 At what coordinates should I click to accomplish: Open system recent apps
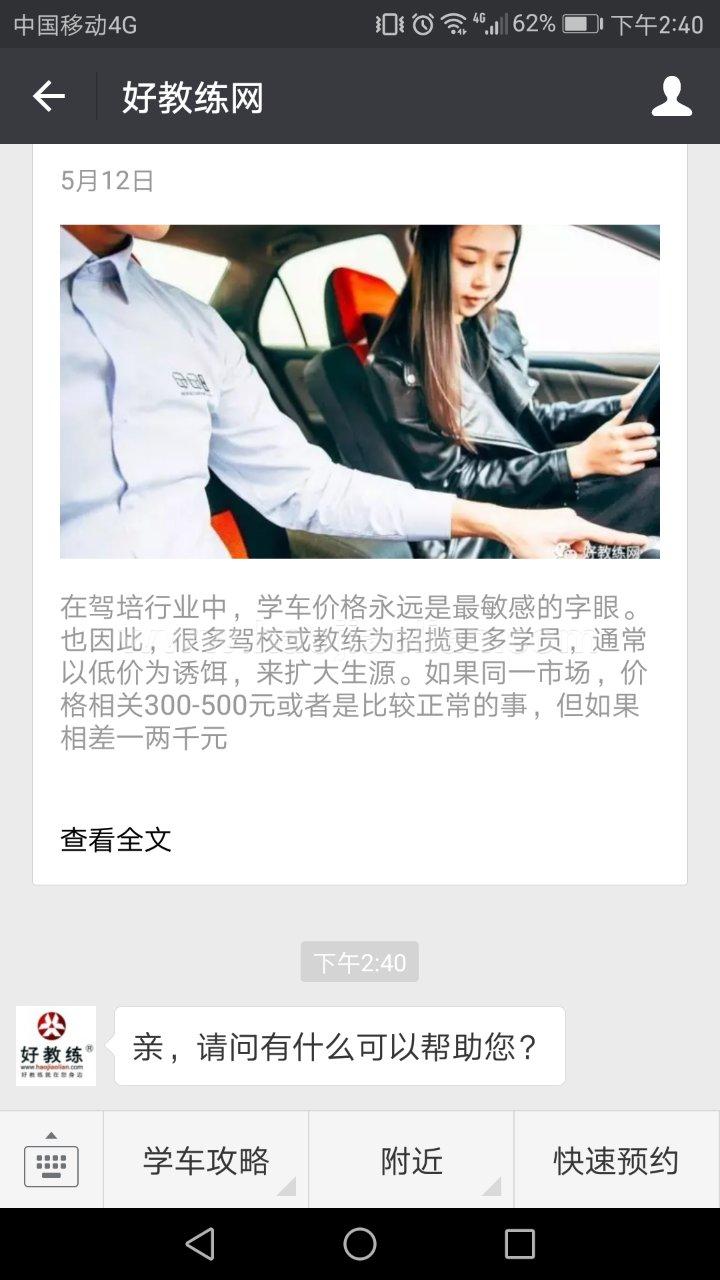coord(519,1244)
